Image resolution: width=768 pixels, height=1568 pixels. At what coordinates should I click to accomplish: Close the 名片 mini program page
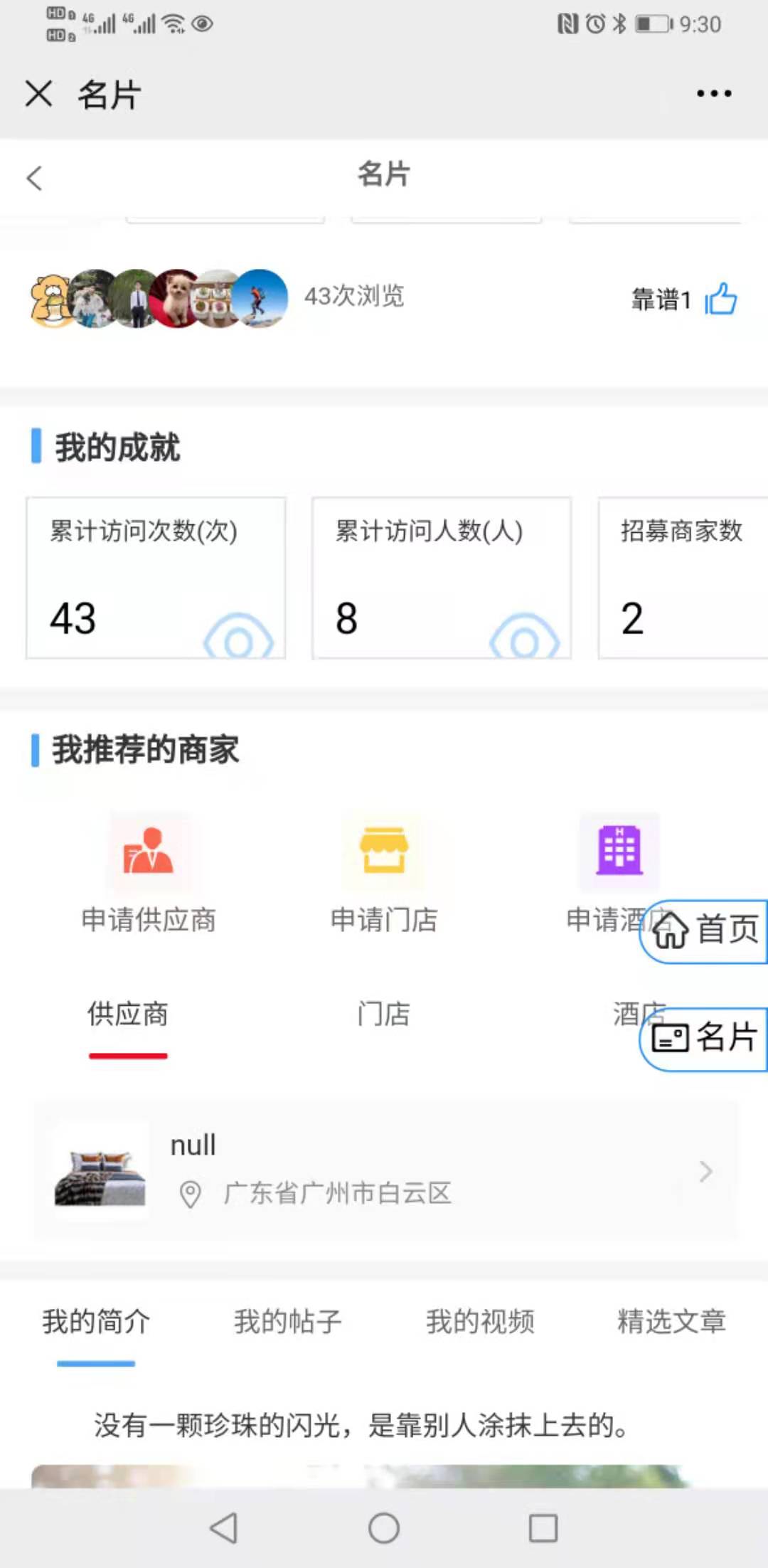[38, 93]
